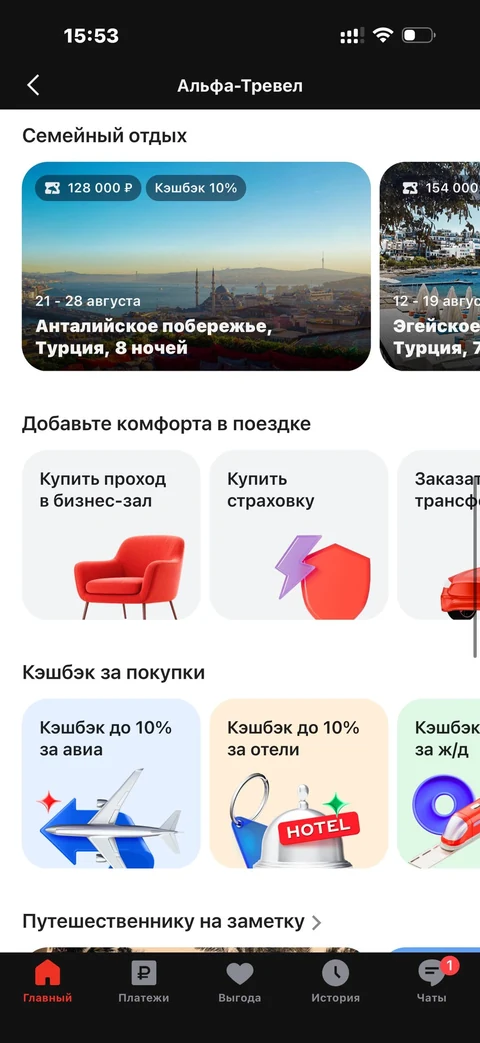Open the Заказать трансфер card
Viewport: 480px width, 1043px height.
[439, 535]
